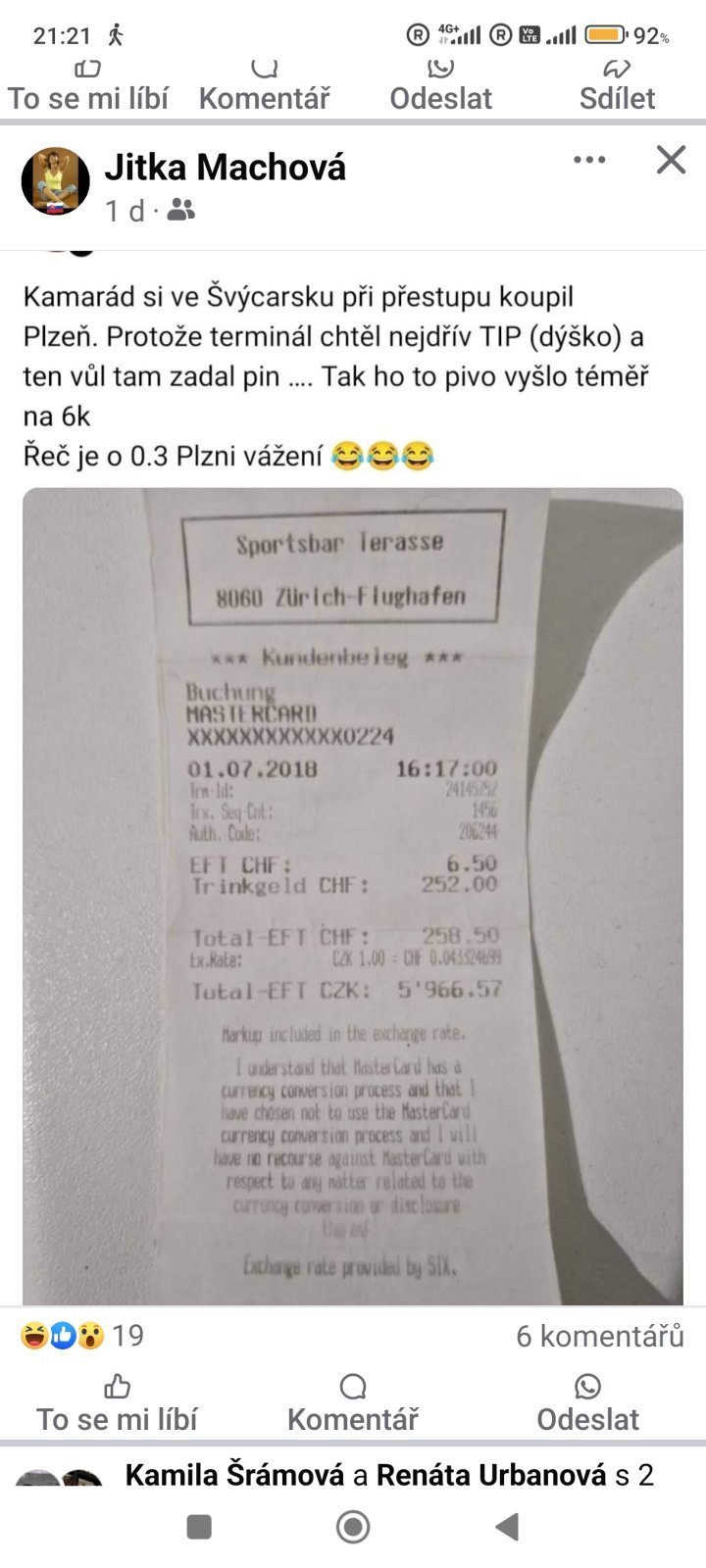
Task: Open Jitka Machová's profile name link
Action: click(x=226, y=168)
